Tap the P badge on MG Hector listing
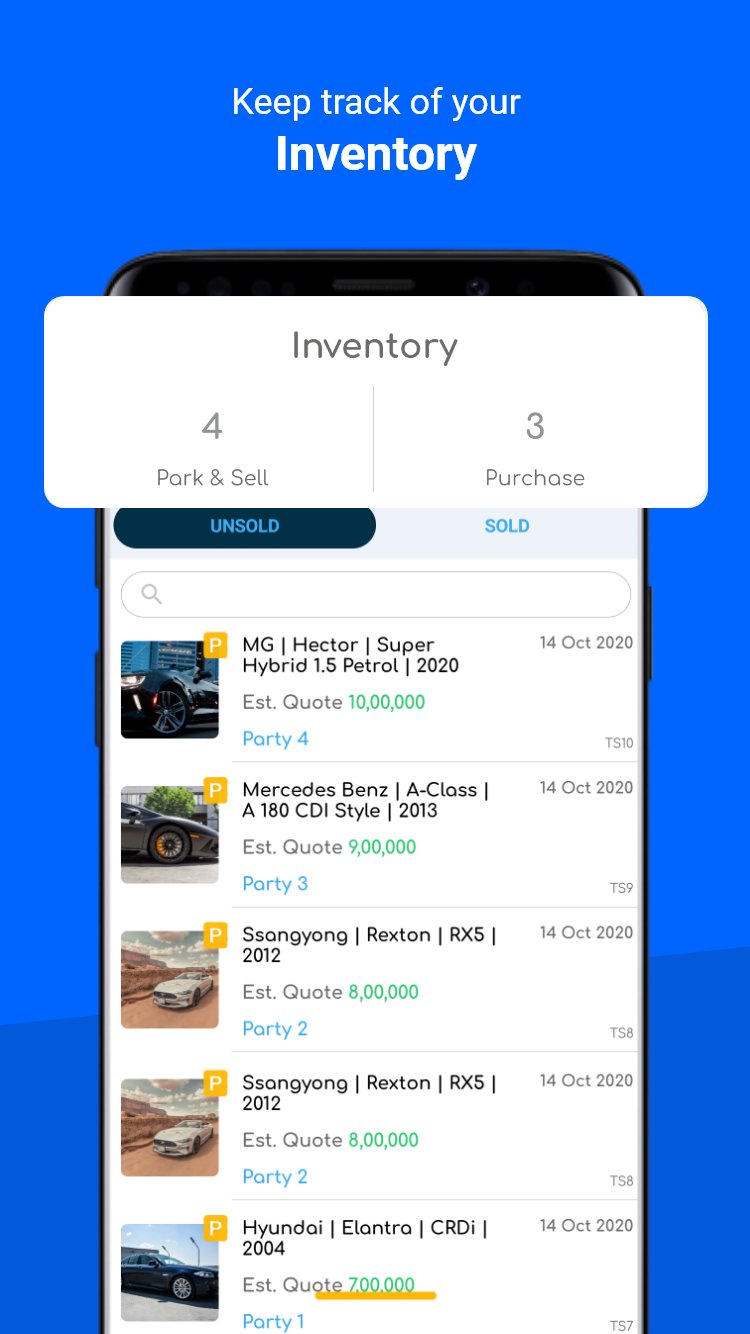 (216, 646)
